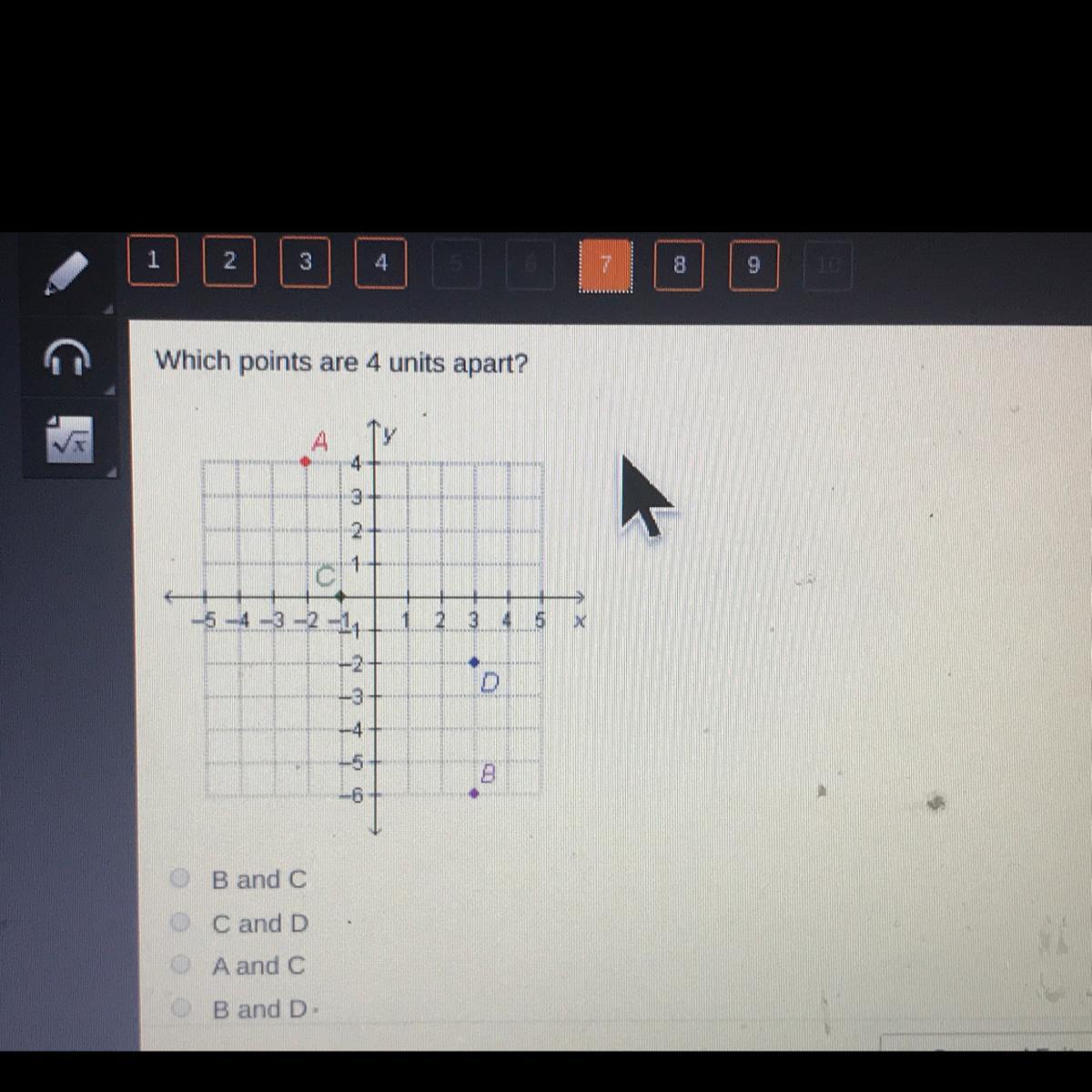Go to question 1
This screenshot has height=1092, width=1092.
153,260
